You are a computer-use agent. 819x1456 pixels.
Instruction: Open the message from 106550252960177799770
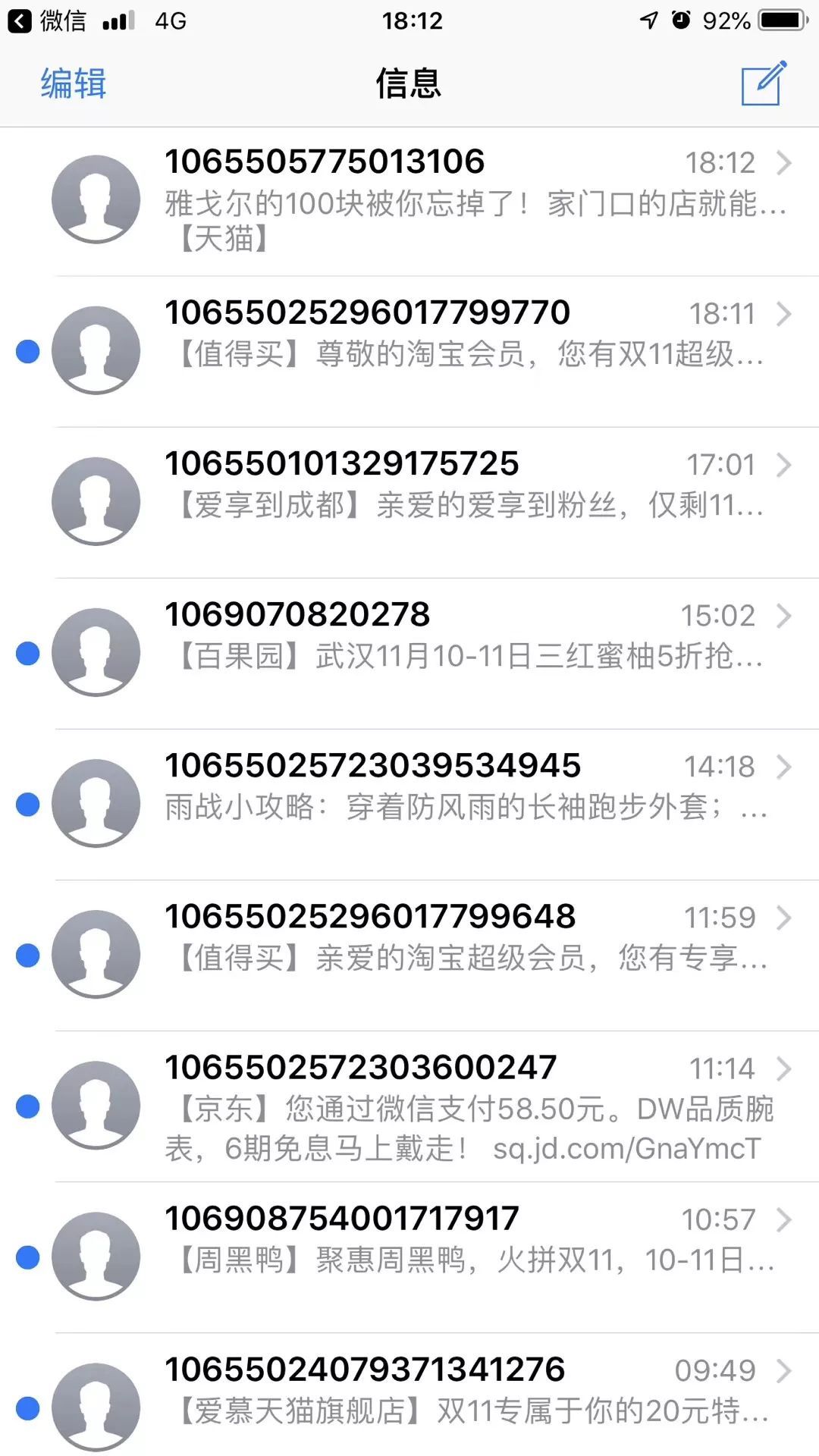tap(409, 351)
